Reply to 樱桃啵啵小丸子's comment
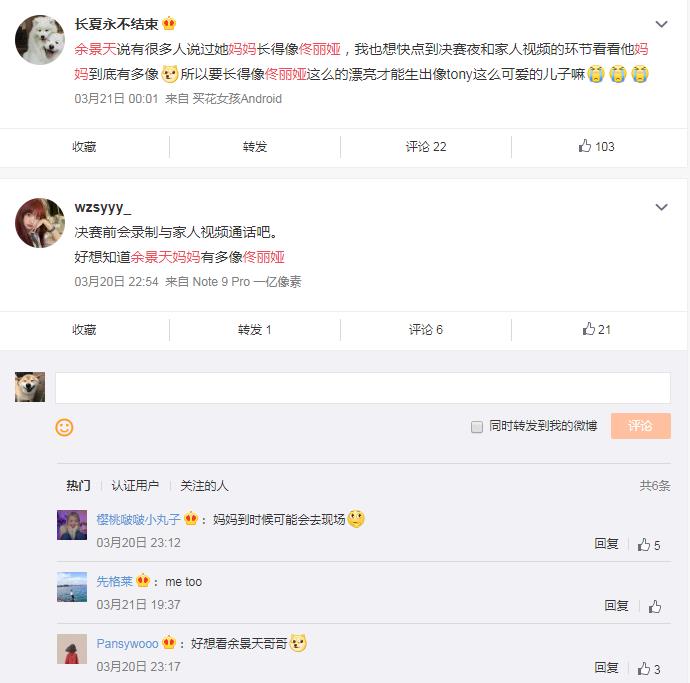This screenshot has width=690, height=683. point(606,545)
